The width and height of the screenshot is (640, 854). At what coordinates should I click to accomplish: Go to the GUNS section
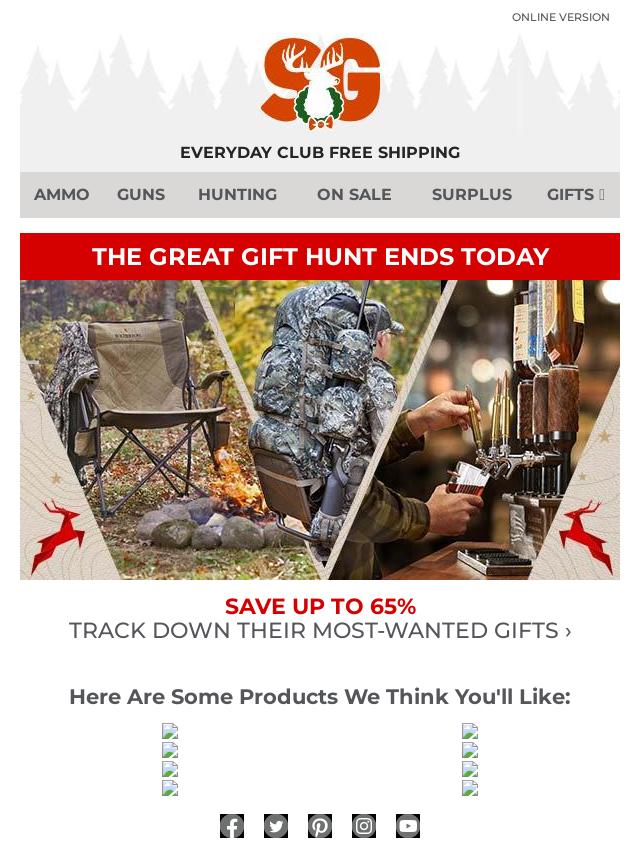tap(141, 195)
